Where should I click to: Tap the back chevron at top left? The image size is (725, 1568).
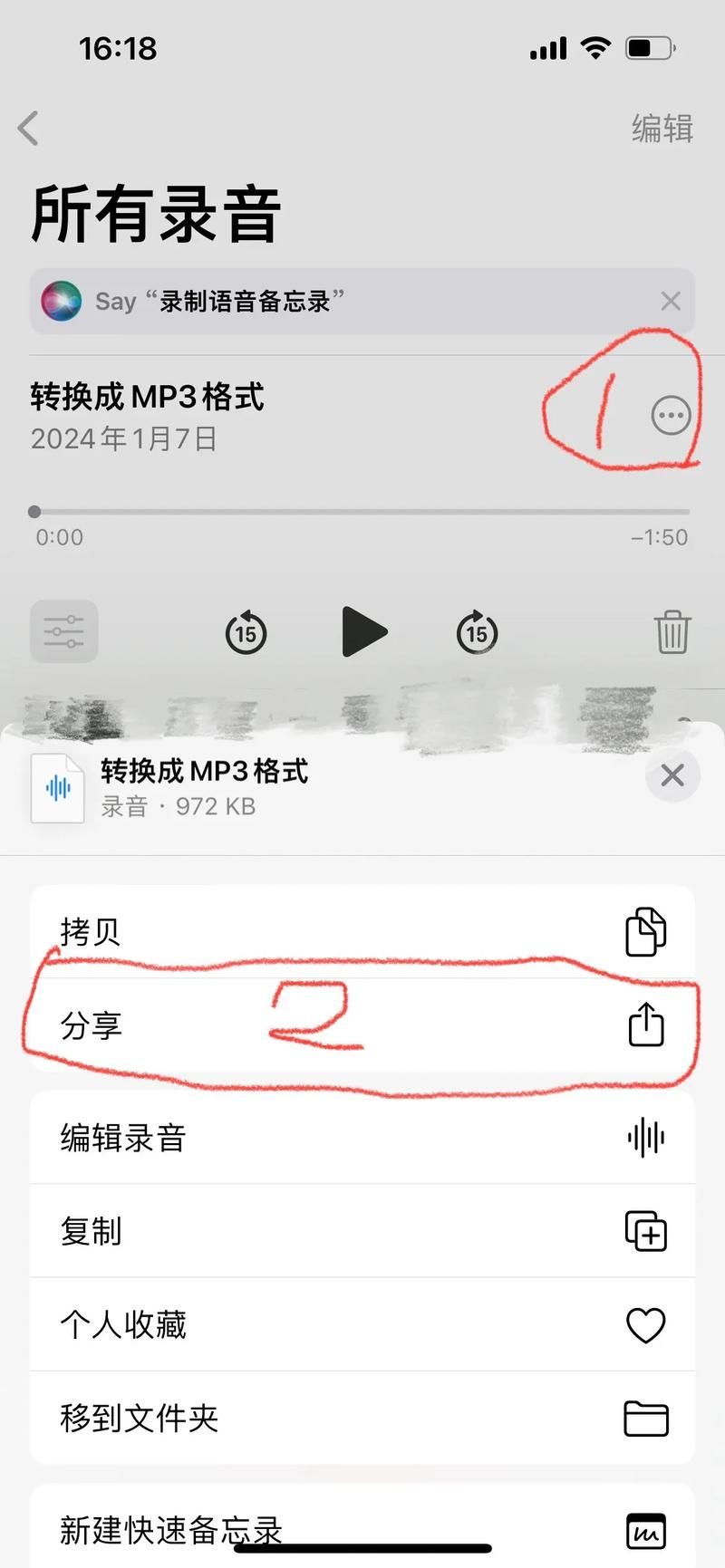coord(28,128)
